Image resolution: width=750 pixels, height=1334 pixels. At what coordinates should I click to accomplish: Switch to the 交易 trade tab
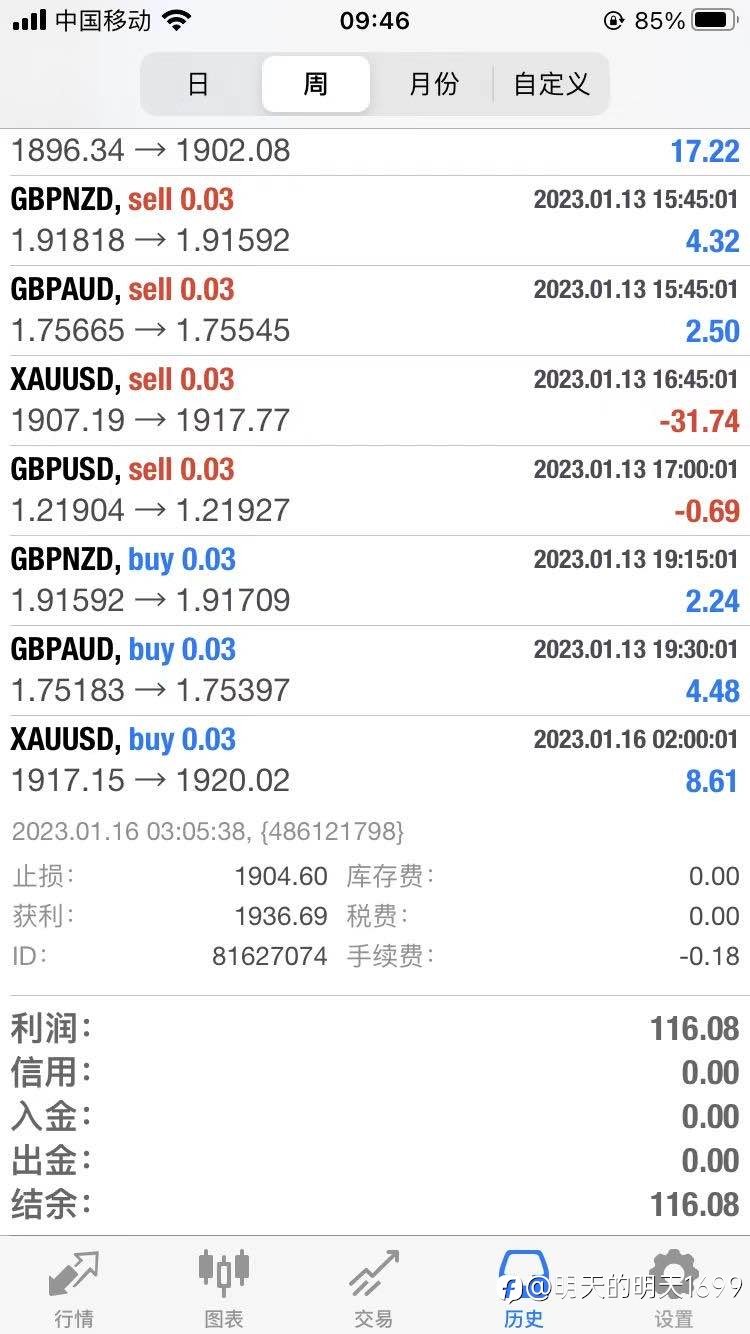pyautogui.click(x=374, y=1287)
